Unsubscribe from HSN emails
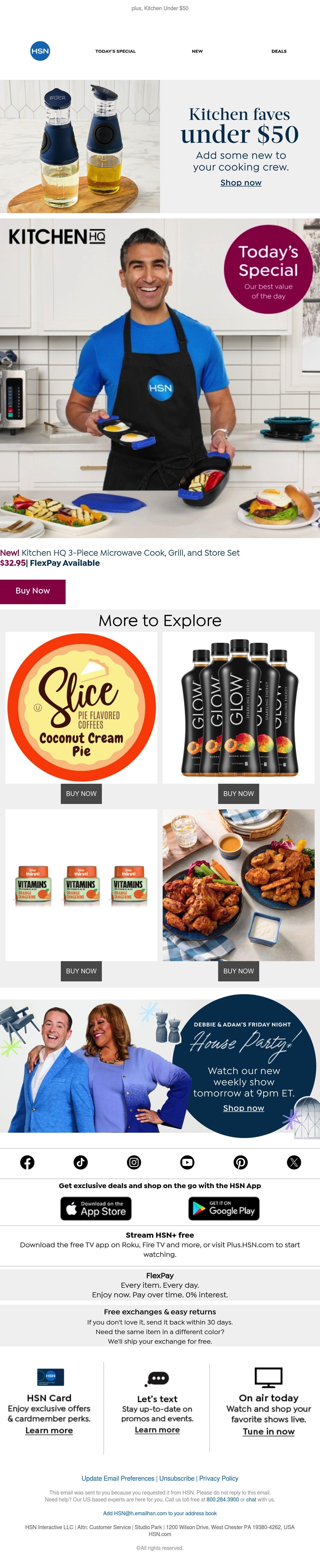This screenshot has width=320, height=1568. [177, 1478]
